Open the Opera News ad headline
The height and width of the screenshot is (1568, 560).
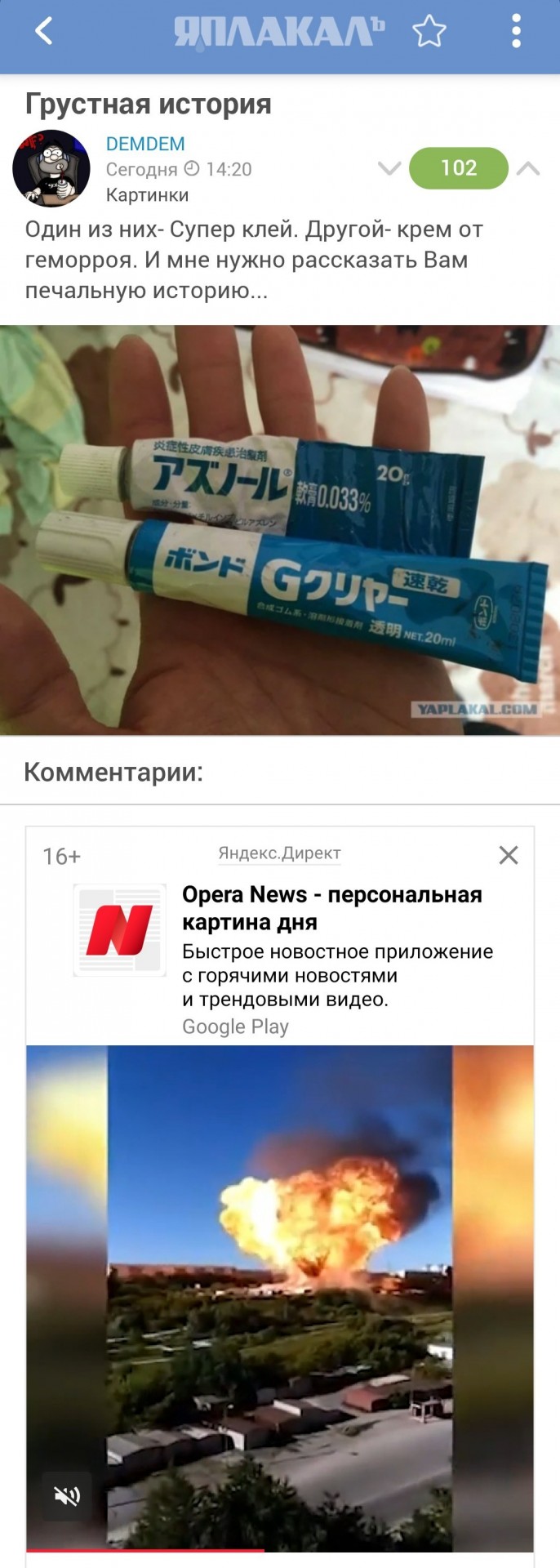331,907
